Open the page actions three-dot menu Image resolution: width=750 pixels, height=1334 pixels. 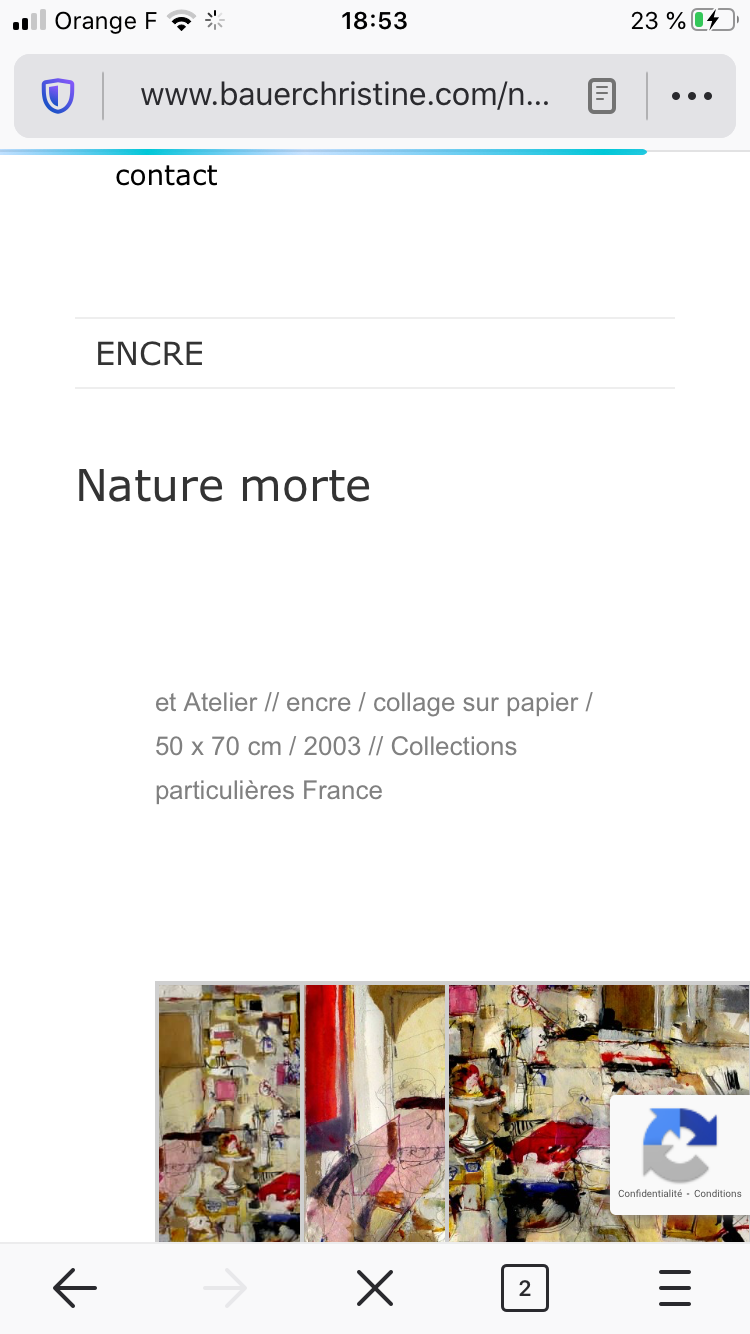click(x=691, y=96)
